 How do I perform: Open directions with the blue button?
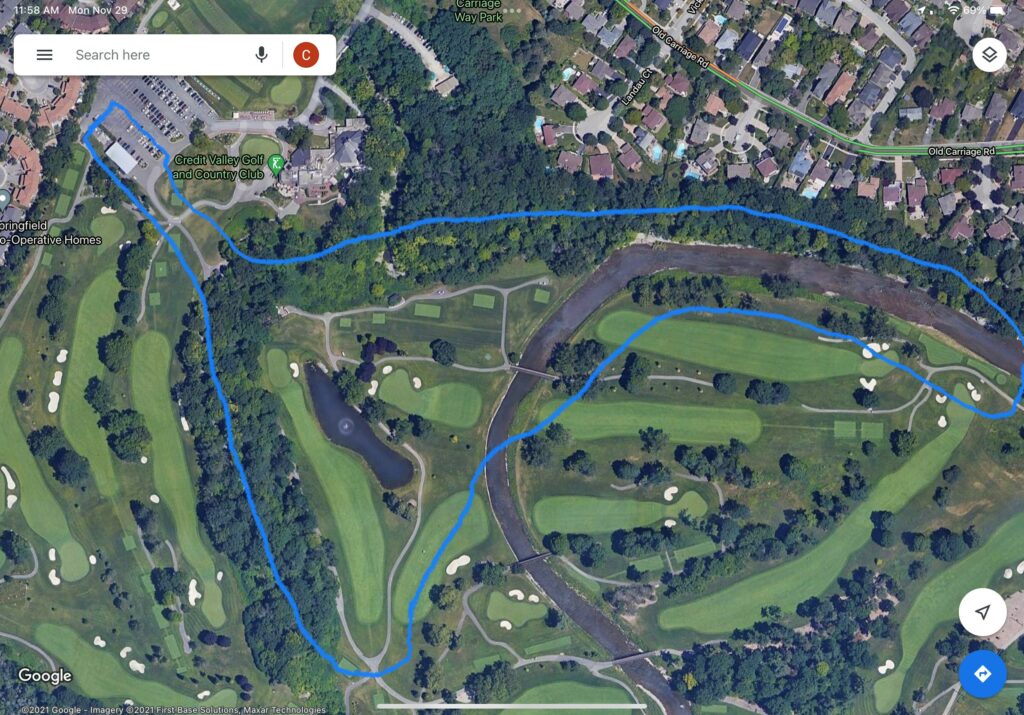pos(982,674)
